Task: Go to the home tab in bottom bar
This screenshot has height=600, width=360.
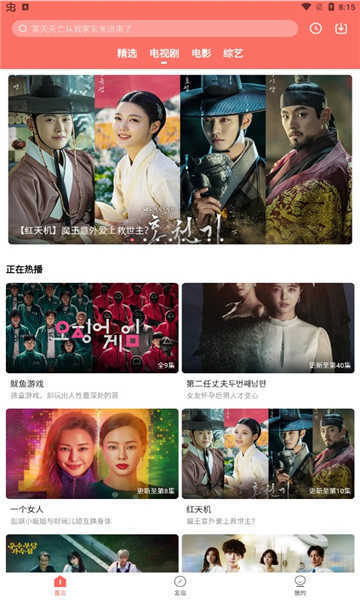Action: pyautogui.click(x=60, y=585)
